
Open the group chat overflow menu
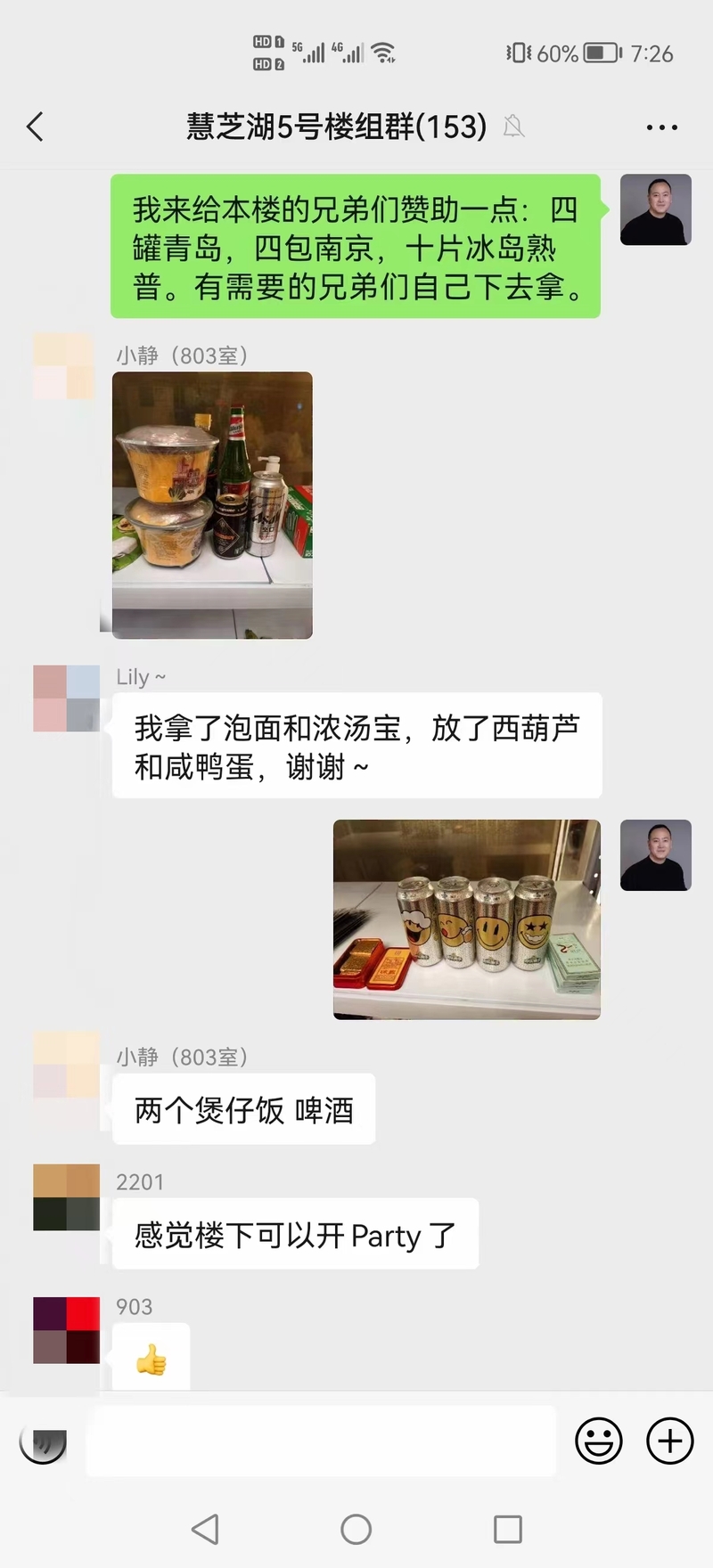(661, 127)
